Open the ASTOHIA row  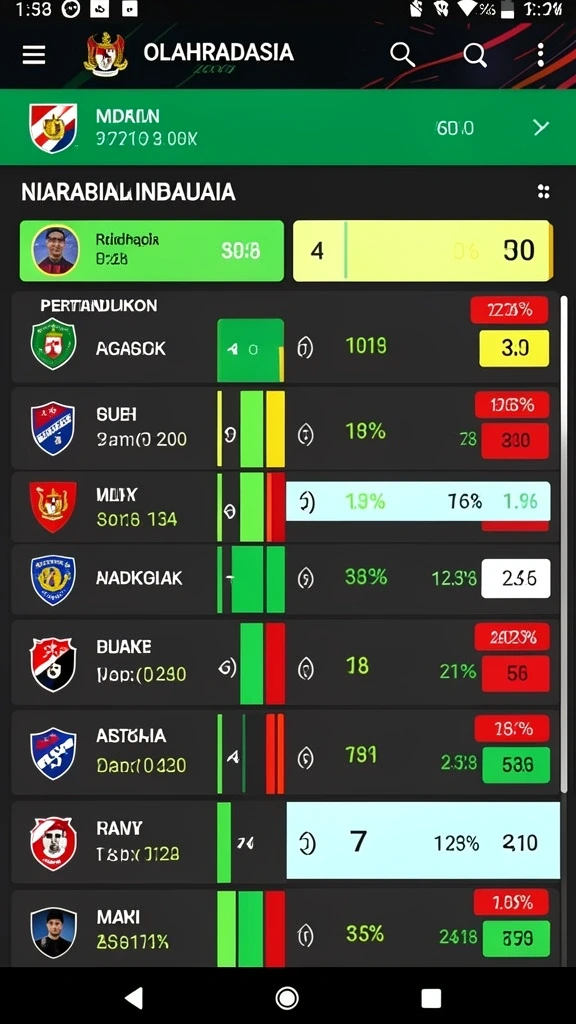point(285,752)
